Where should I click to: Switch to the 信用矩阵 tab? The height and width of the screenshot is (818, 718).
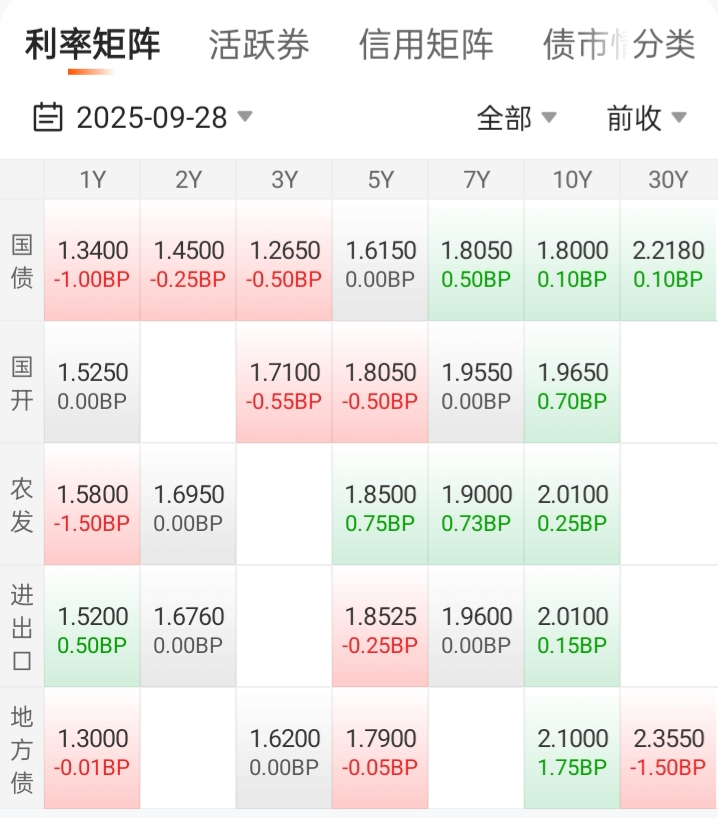pyautogui.click(x=426, y=45)
